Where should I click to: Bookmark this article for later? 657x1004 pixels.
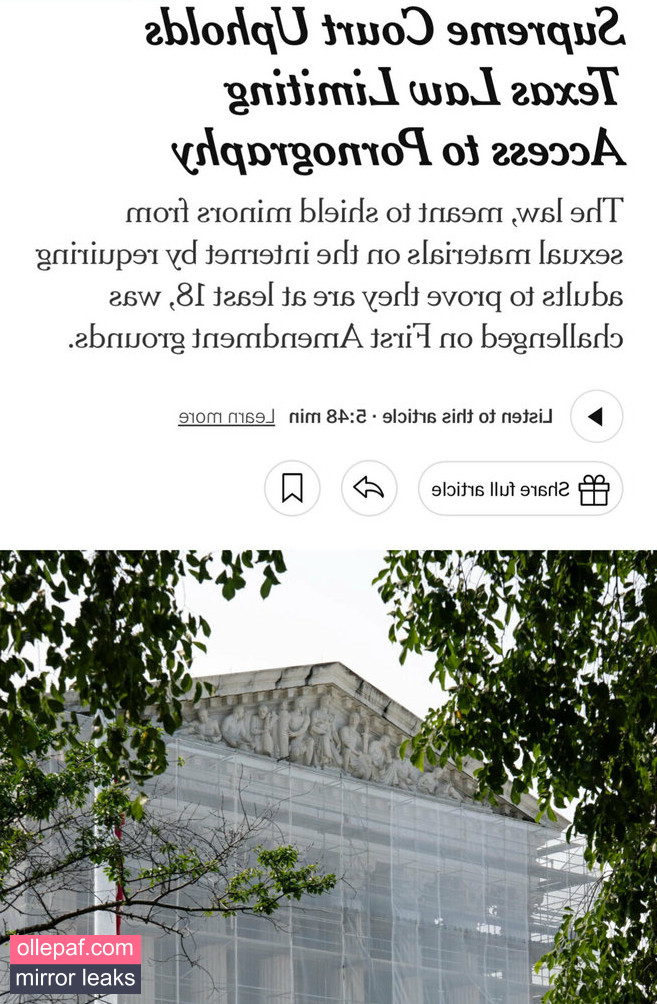[x=292, y=489]
